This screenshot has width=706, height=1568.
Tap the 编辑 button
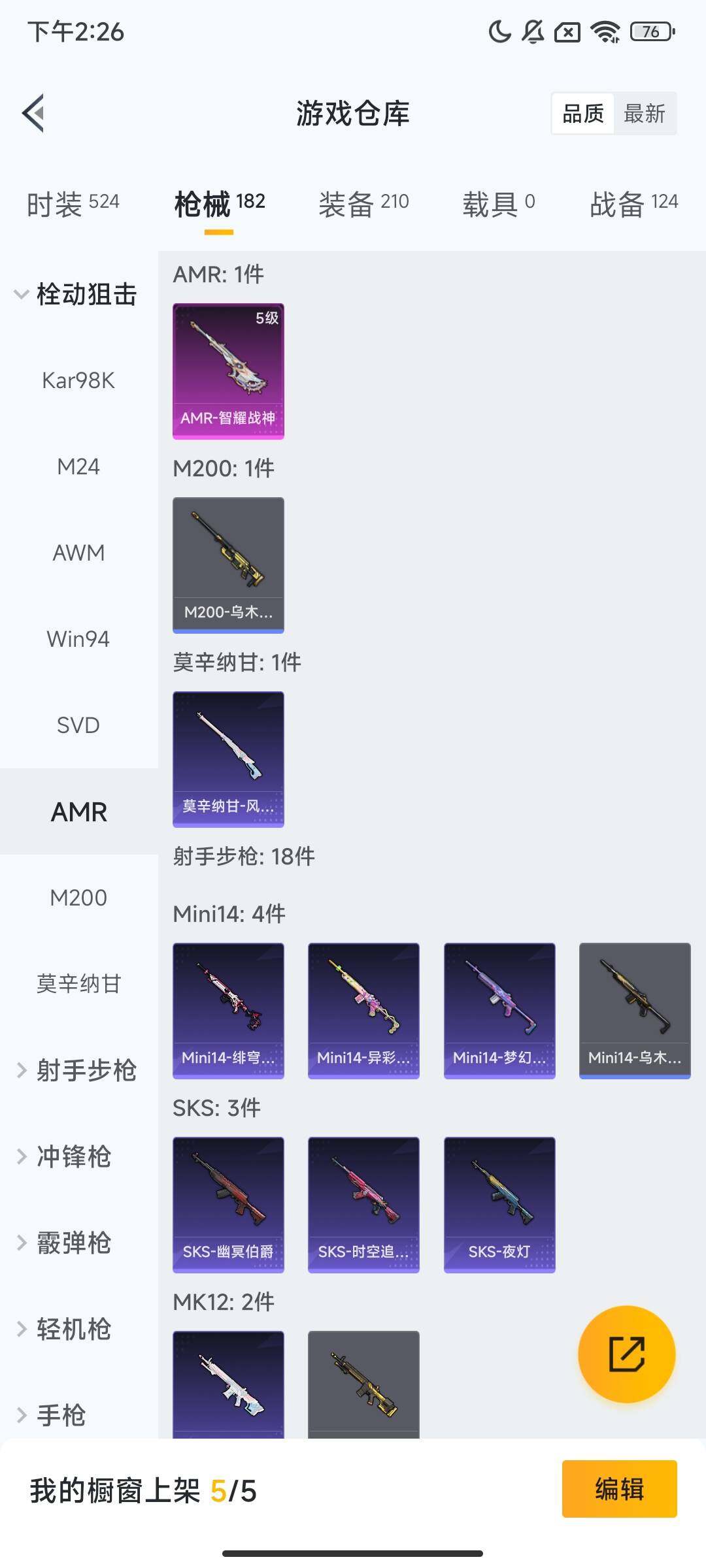[619, 1489]
